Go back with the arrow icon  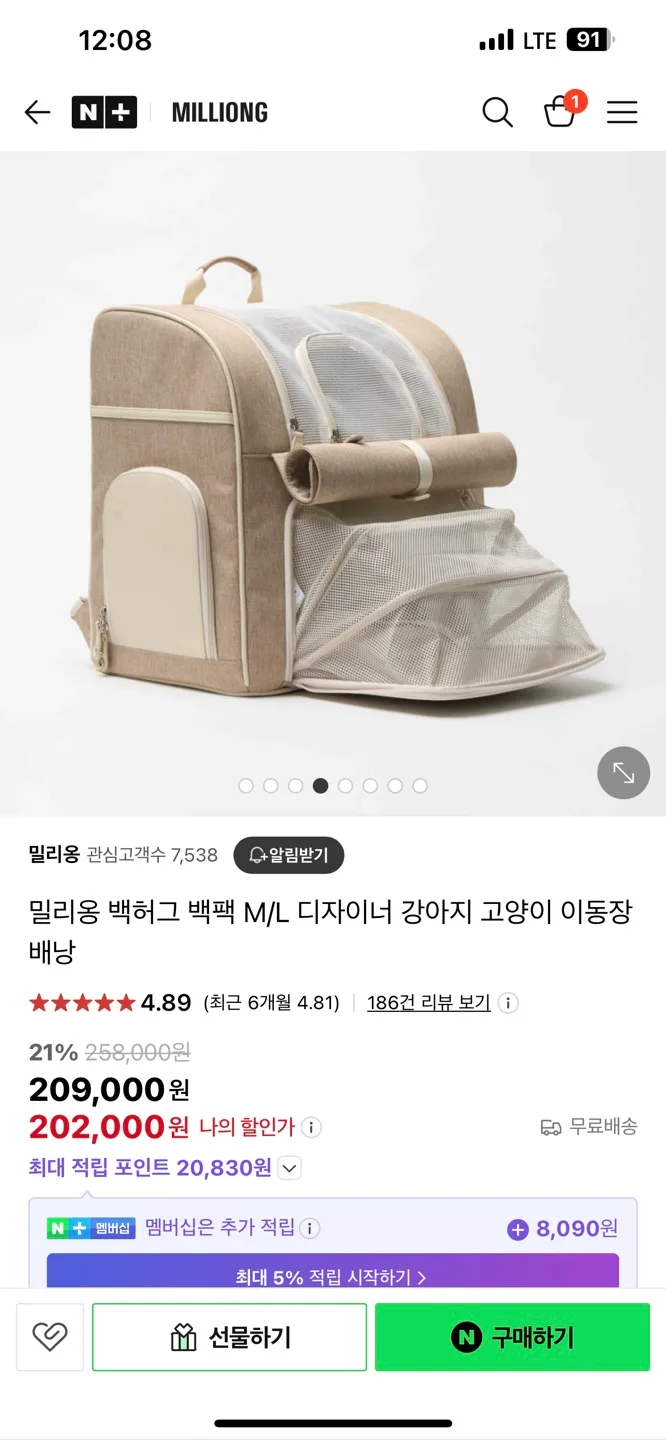click(x=37, y=112)
